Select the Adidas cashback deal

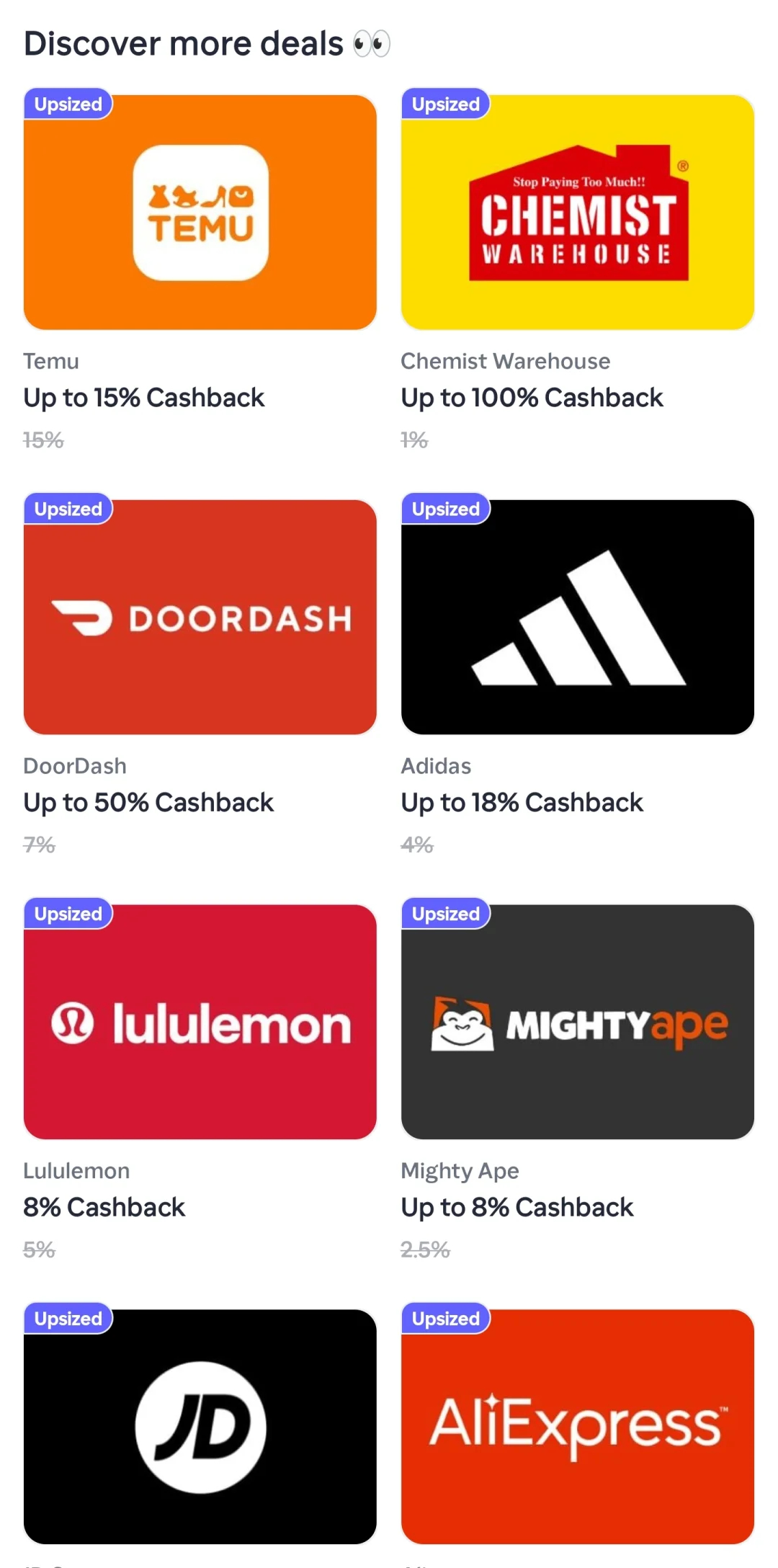pos(577,618)
